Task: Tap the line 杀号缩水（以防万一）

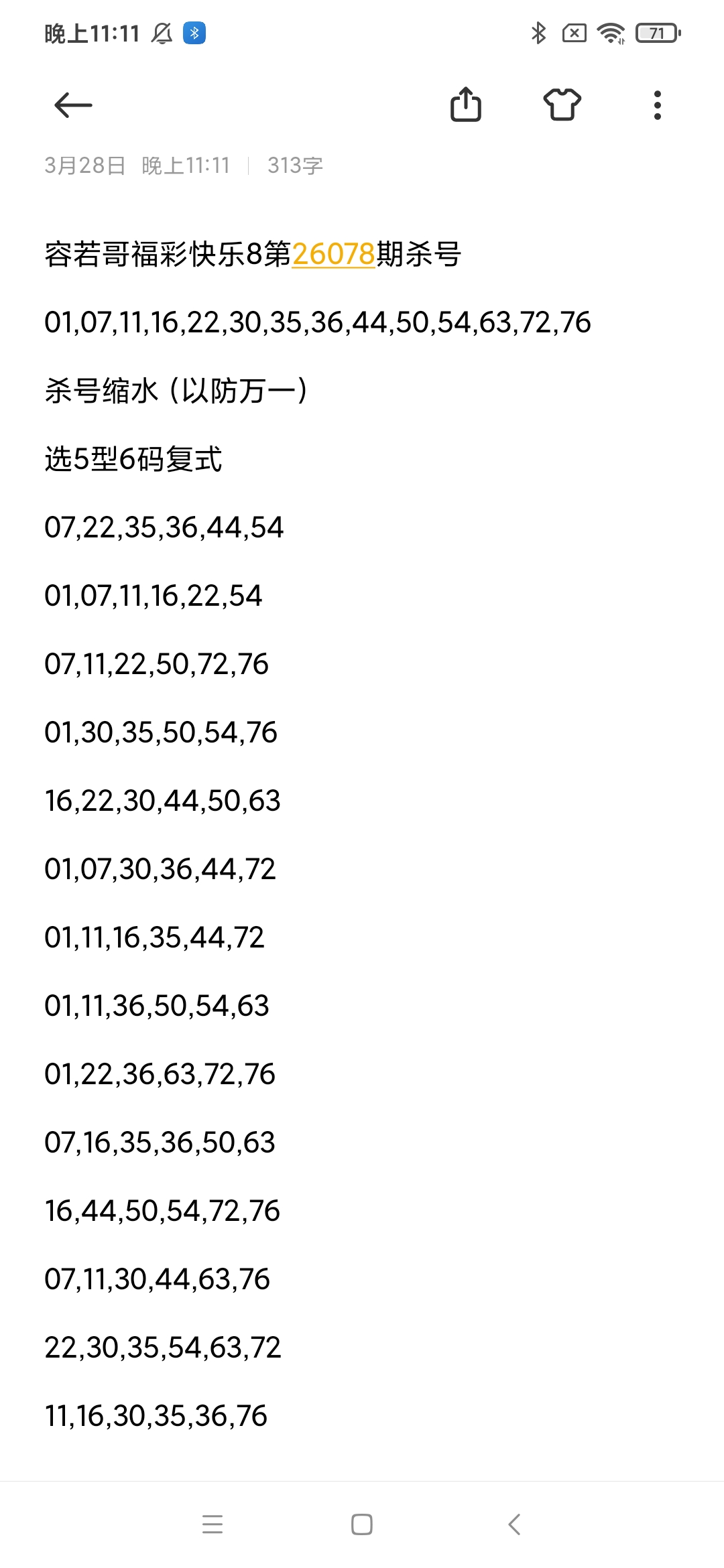Action: point(174,390)
